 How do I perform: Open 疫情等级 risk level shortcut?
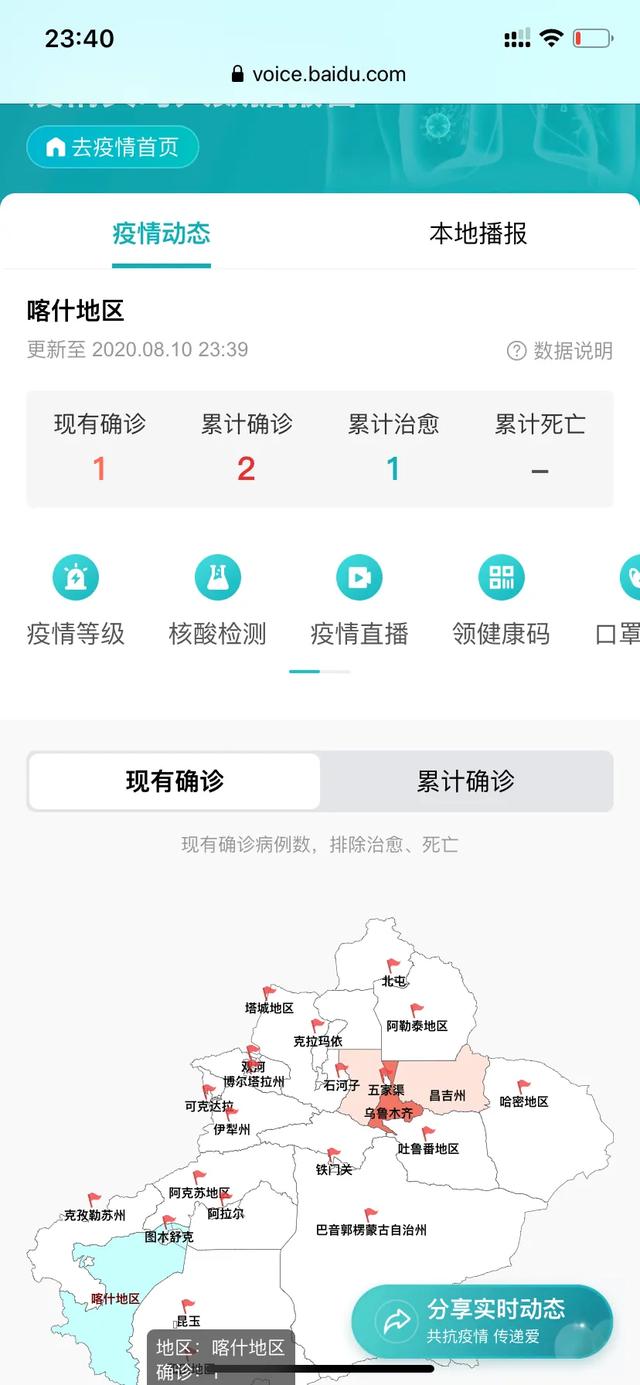coord(76,600)
